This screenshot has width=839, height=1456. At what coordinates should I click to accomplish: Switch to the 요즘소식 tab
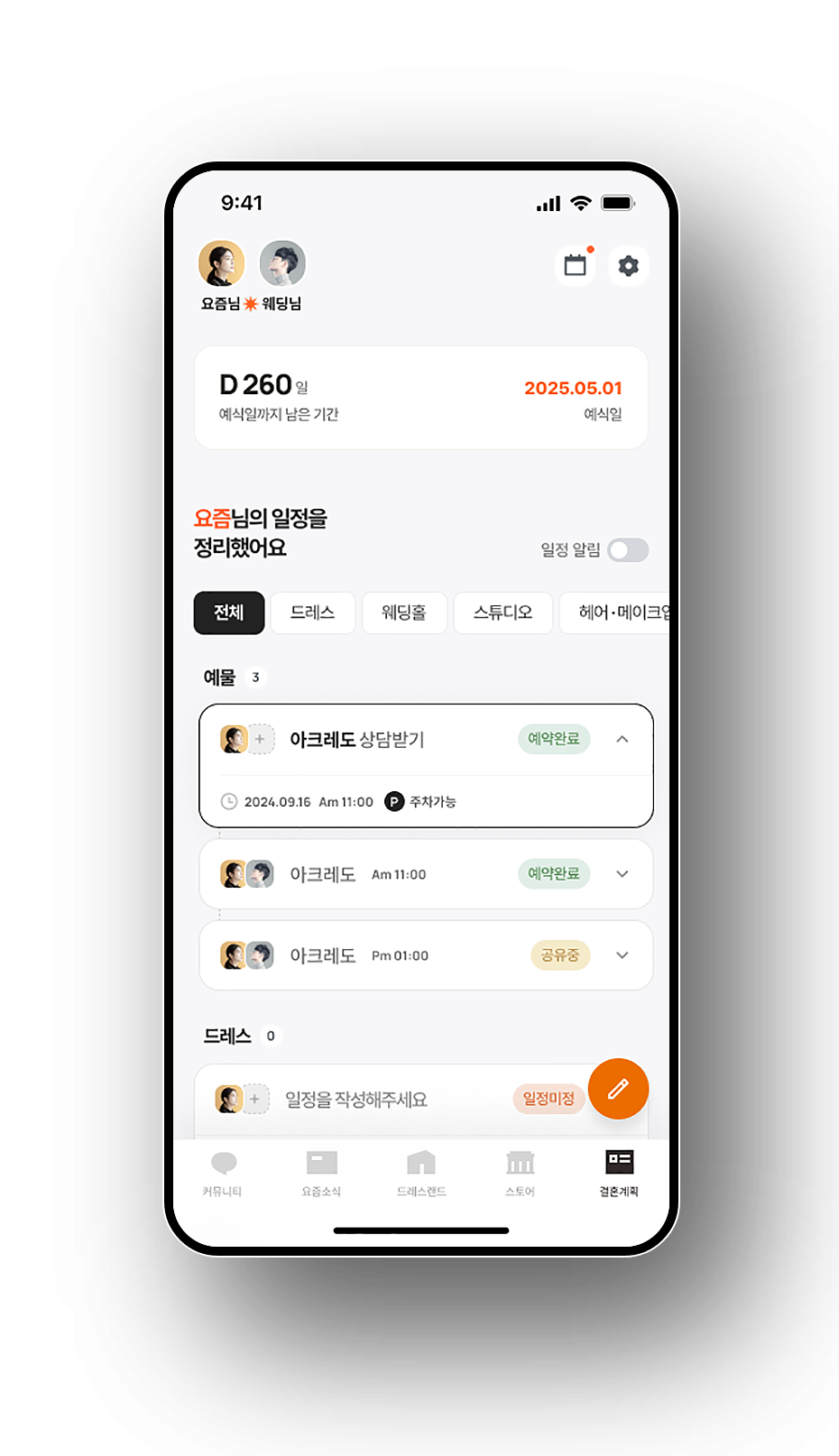pos(321,1173)
